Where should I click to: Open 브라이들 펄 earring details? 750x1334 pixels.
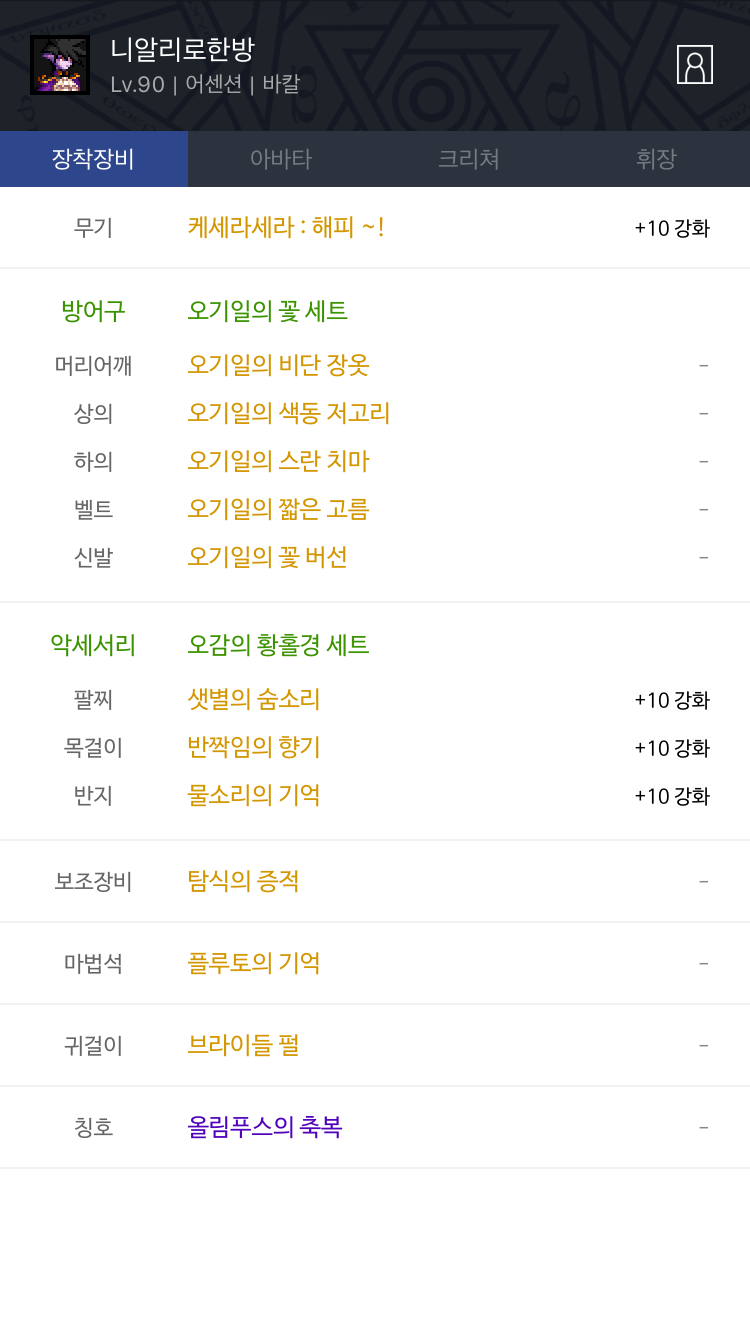click(x=243, y=1045)
